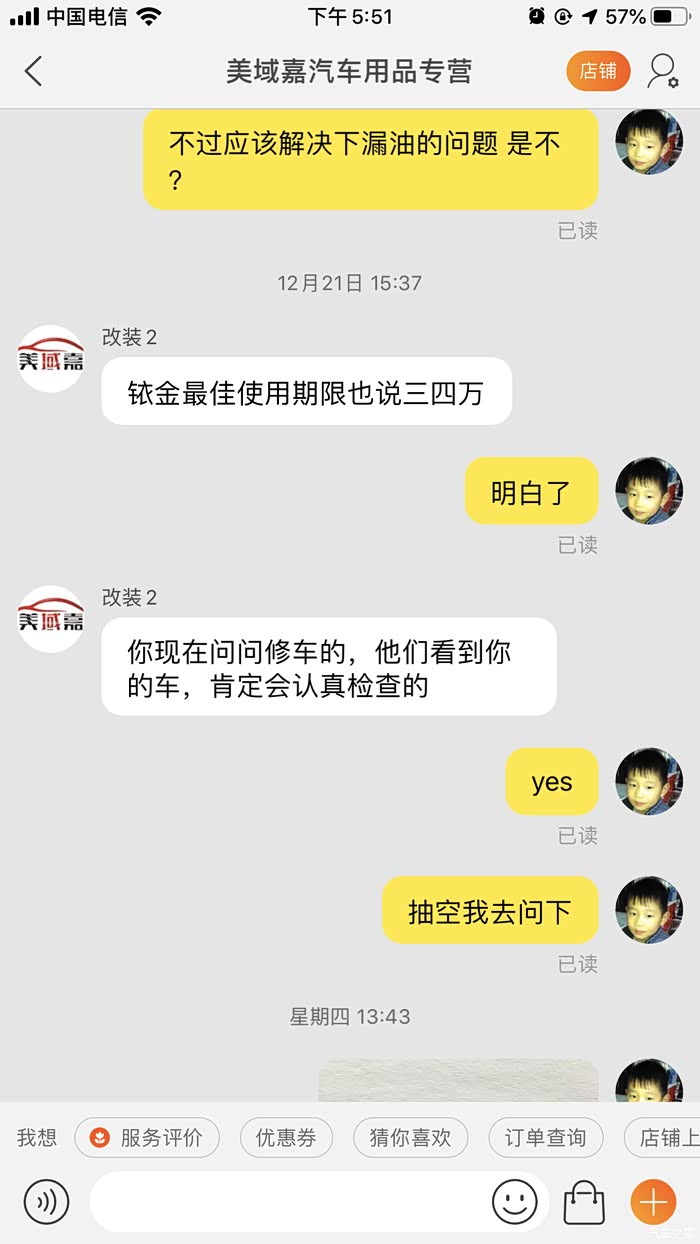Image resolution: width=700 pixels, height=1244 pixels.
Task: Focus the message text field
Action: (290, 1201)
